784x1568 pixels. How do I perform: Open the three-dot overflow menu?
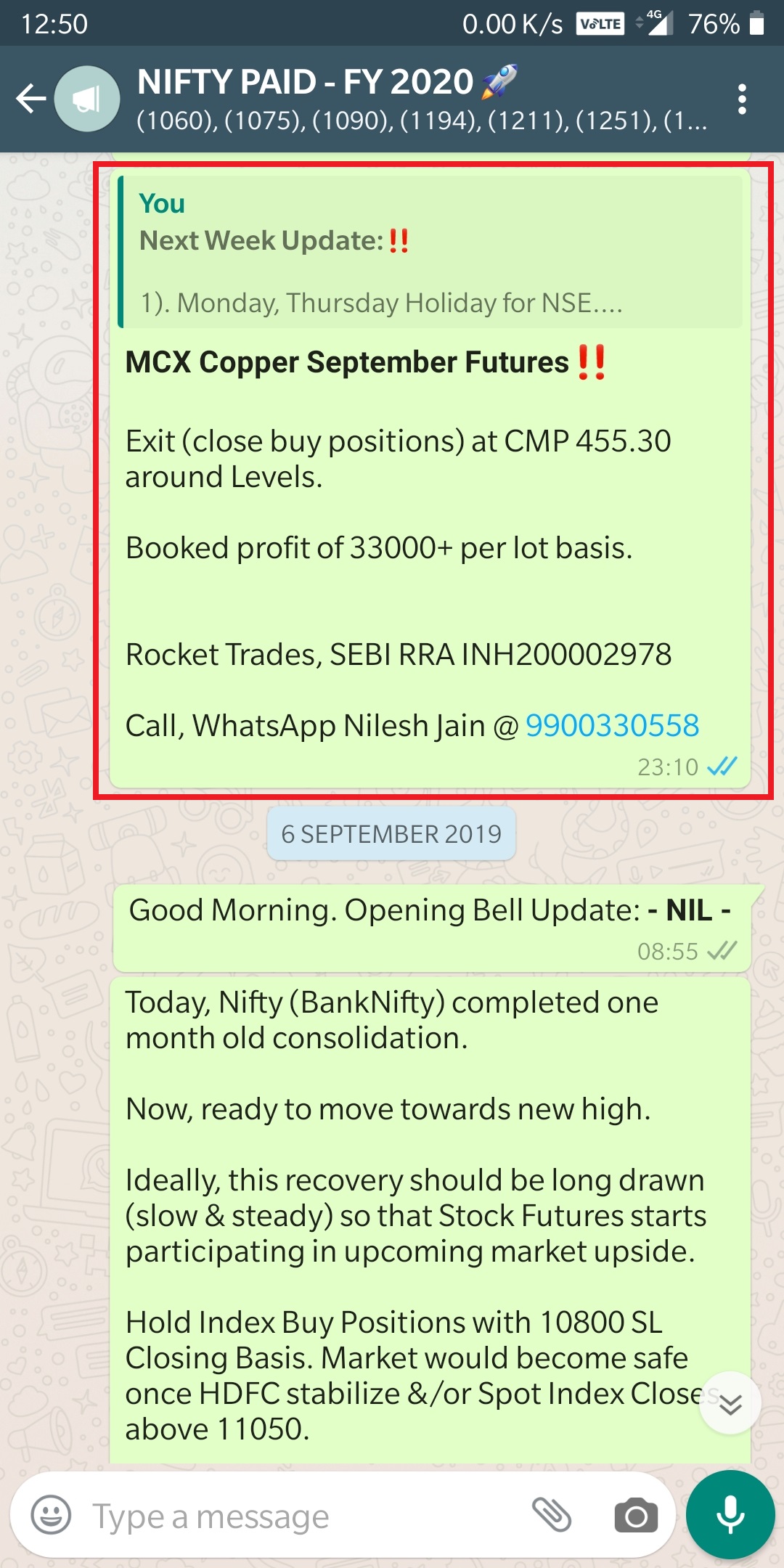741,99
